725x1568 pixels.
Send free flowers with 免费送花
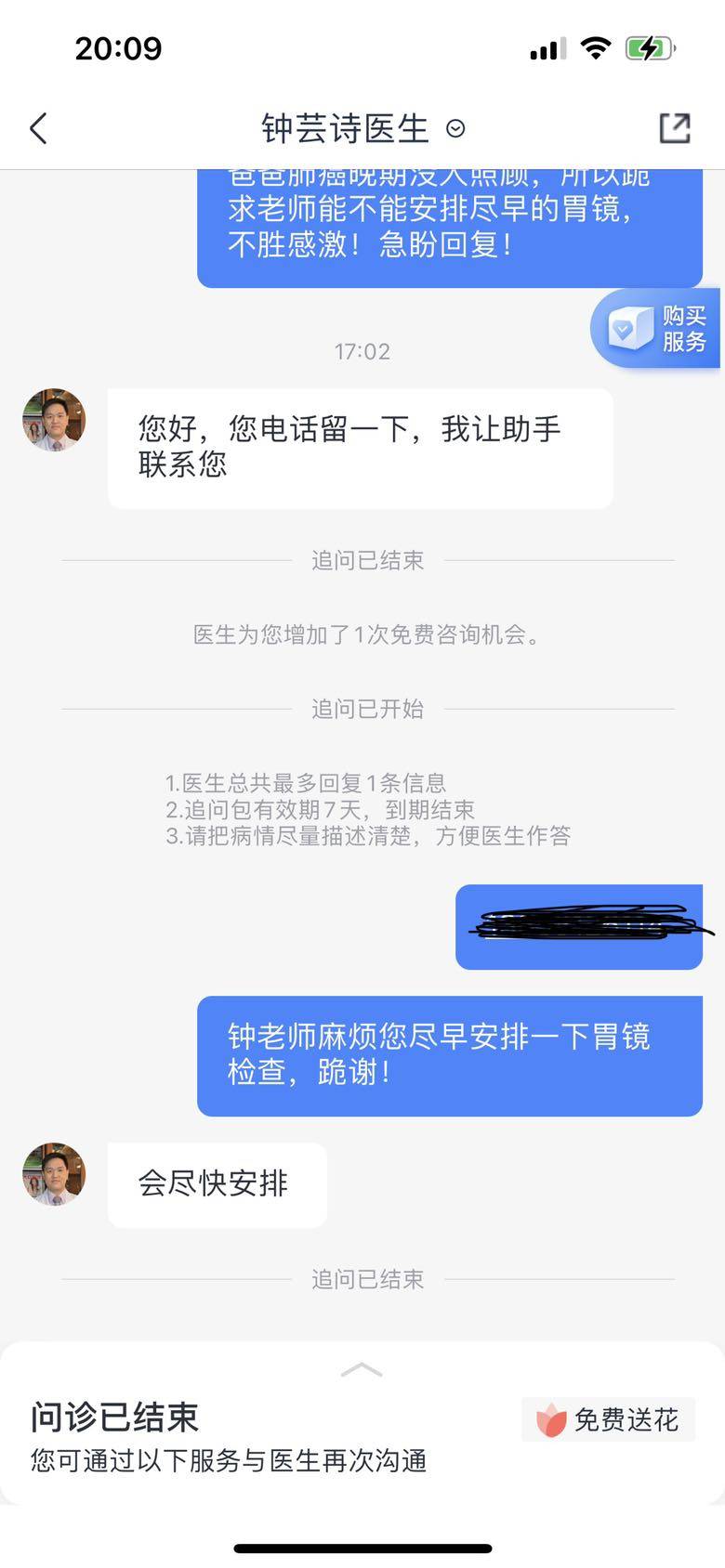608,1419
